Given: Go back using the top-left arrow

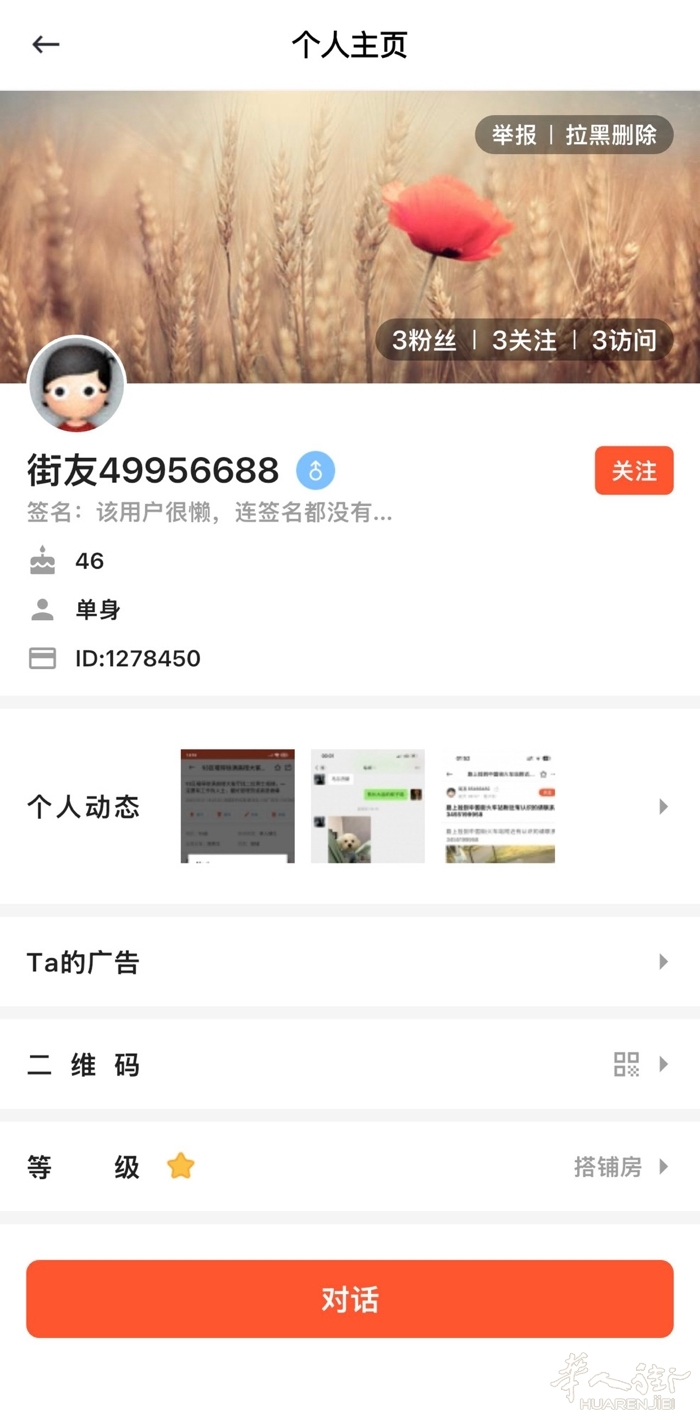Looking at the screenshot, I should [46, 44].
